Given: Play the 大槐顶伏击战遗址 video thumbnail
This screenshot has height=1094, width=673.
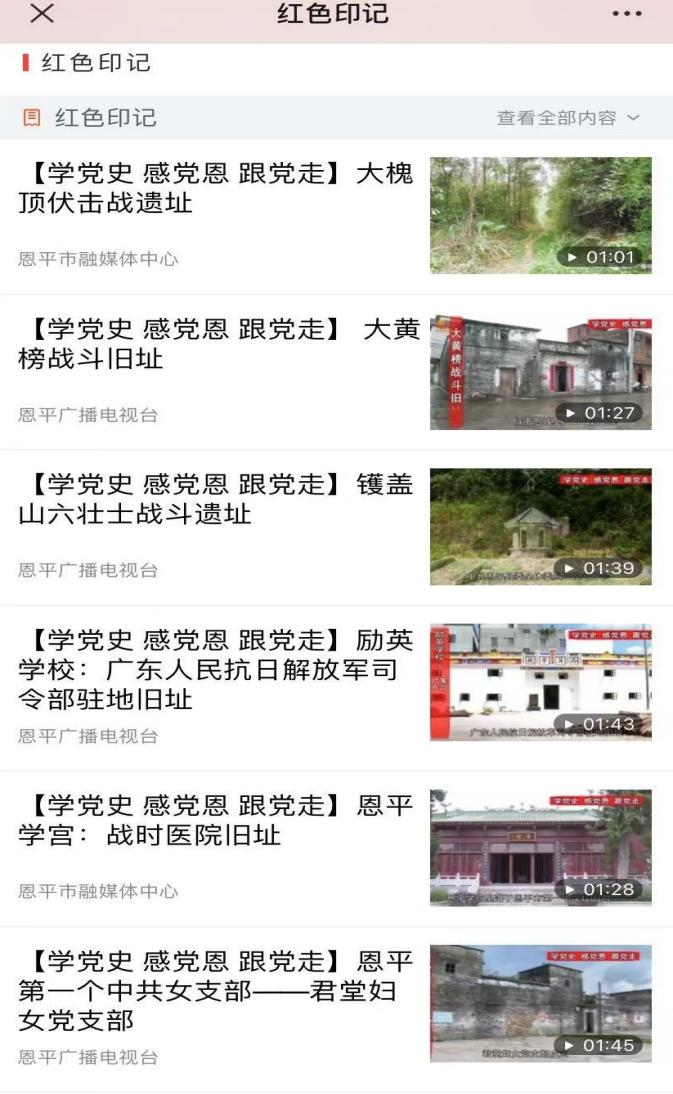Looking at the screenshot, I should point(540,215).
